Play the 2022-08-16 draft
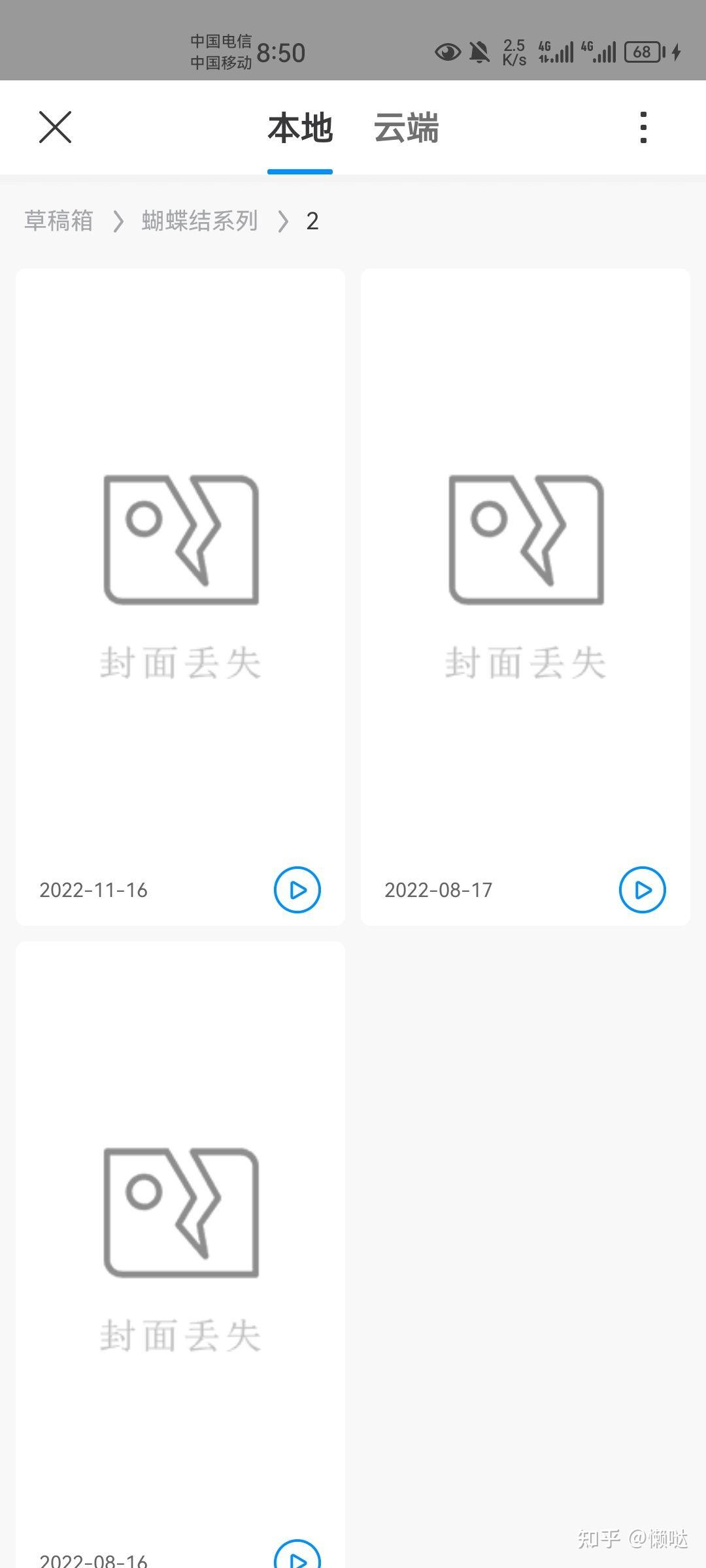 pyautogui.click(x=297, y=1558)
